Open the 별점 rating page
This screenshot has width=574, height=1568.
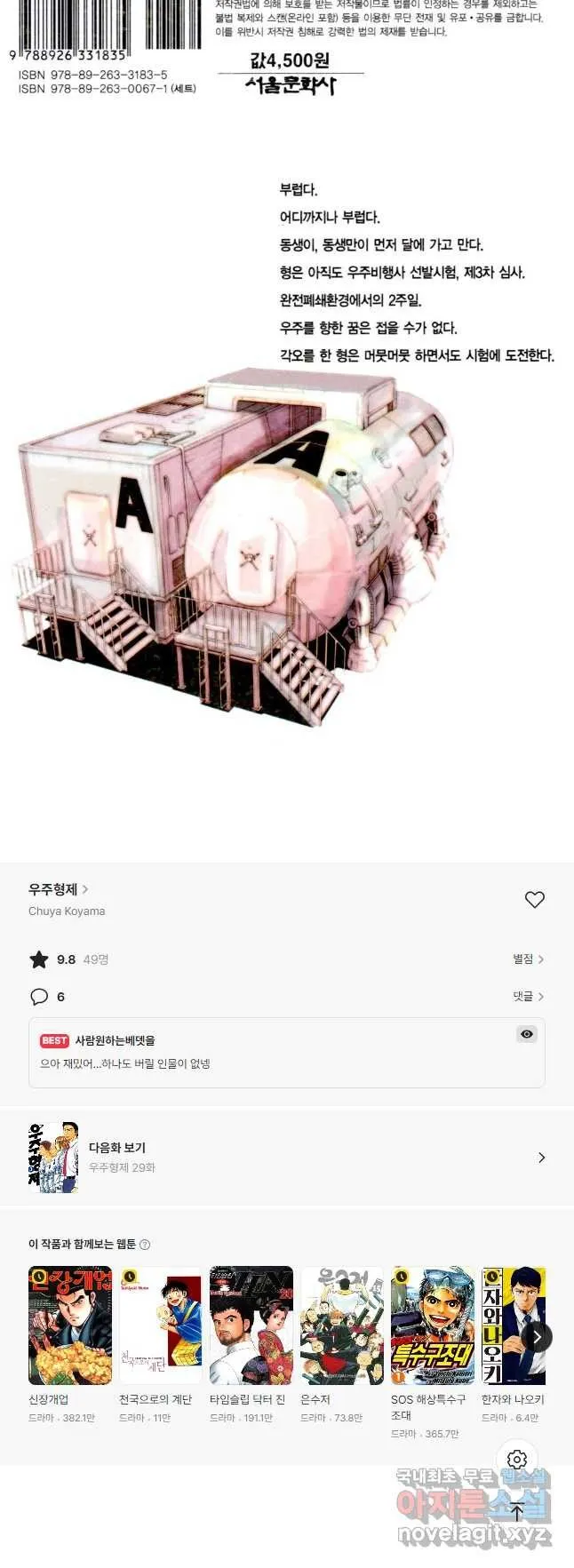pyautogui.click(x=528, y=959)
